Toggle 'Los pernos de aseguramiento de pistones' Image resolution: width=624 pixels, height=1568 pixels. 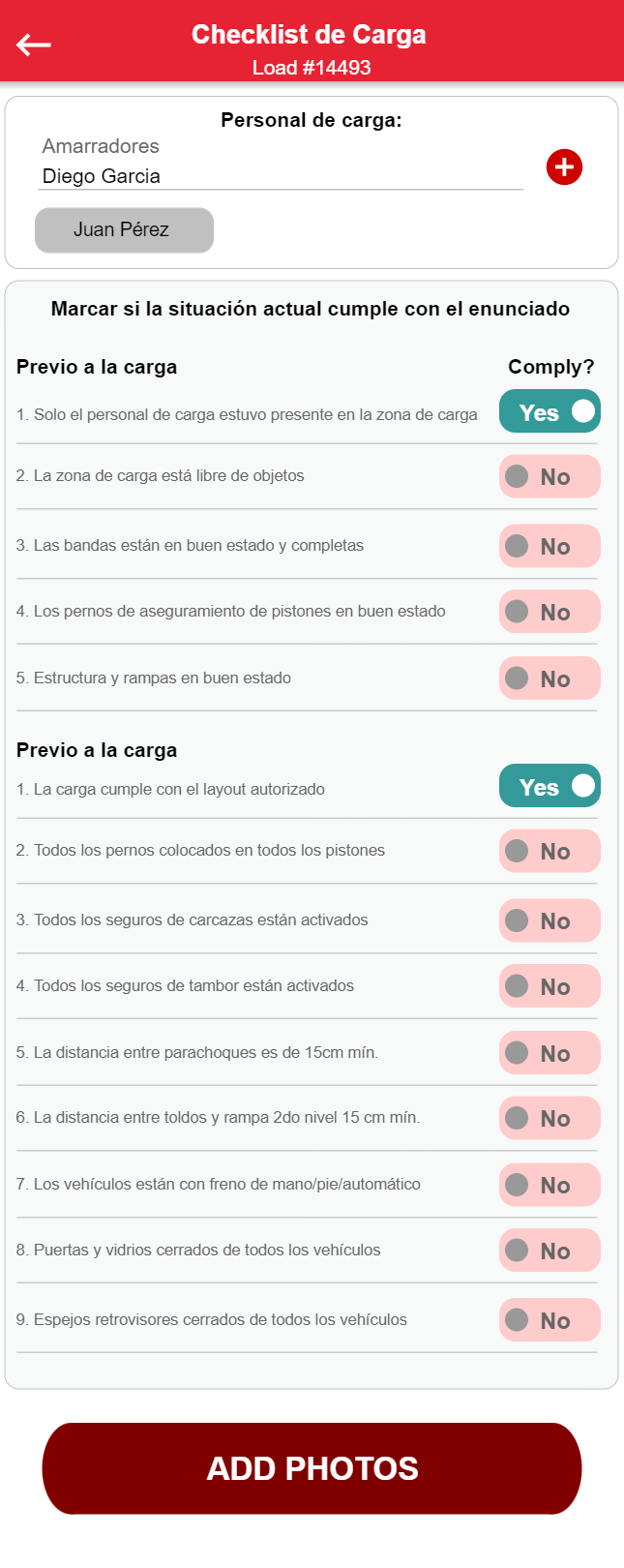[x=550, y=612]
